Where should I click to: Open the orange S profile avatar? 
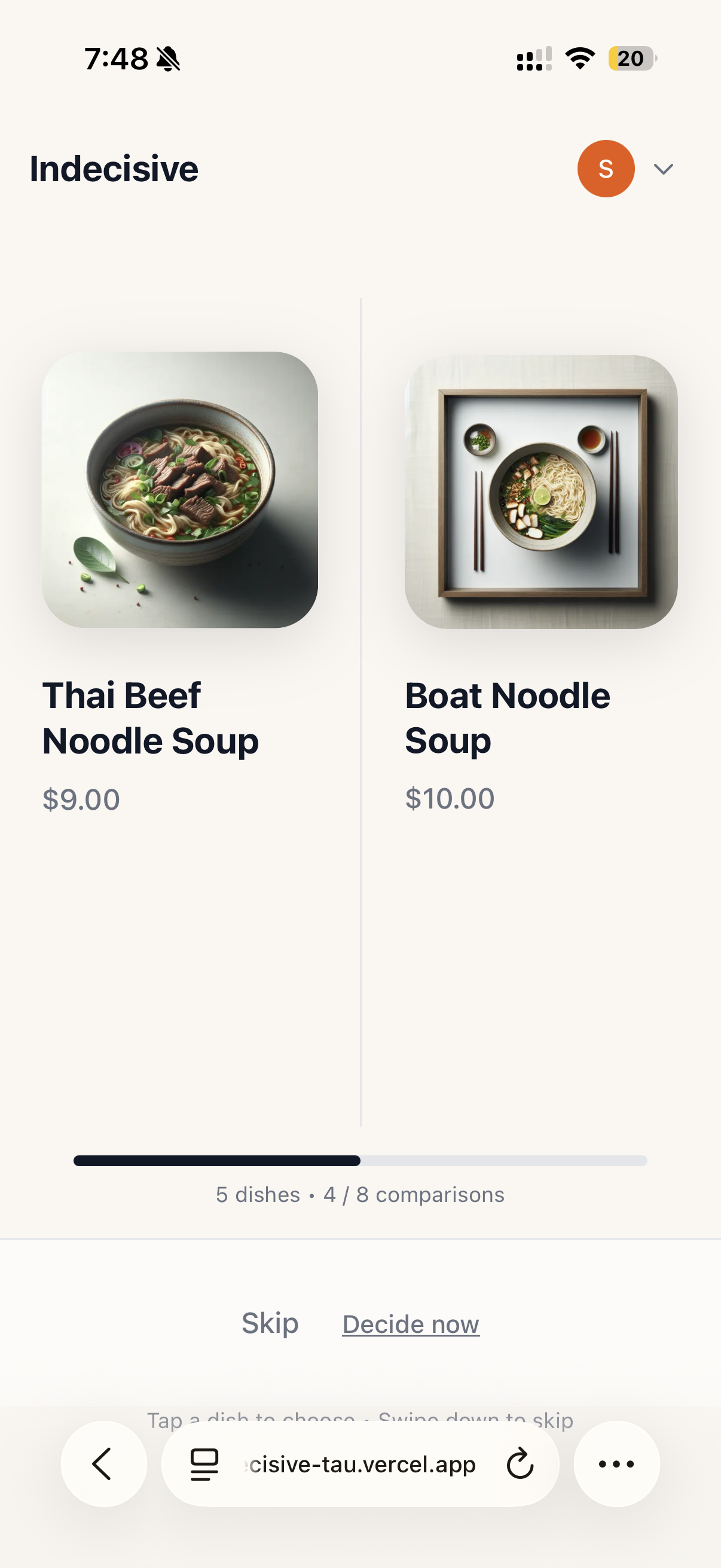(606, 169)
